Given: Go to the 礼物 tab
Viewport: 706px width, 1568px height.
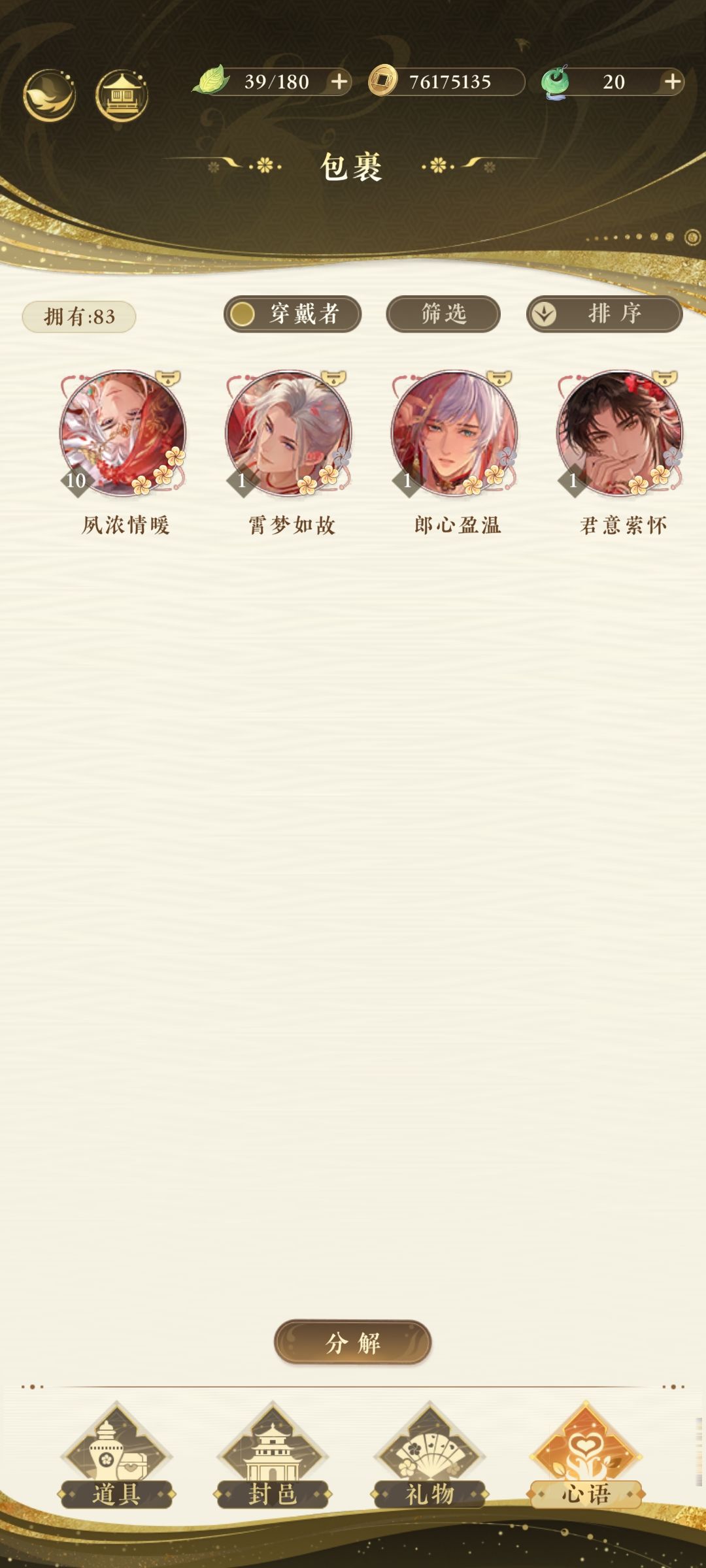Looking at the screenshot, I should (429, 1456).
